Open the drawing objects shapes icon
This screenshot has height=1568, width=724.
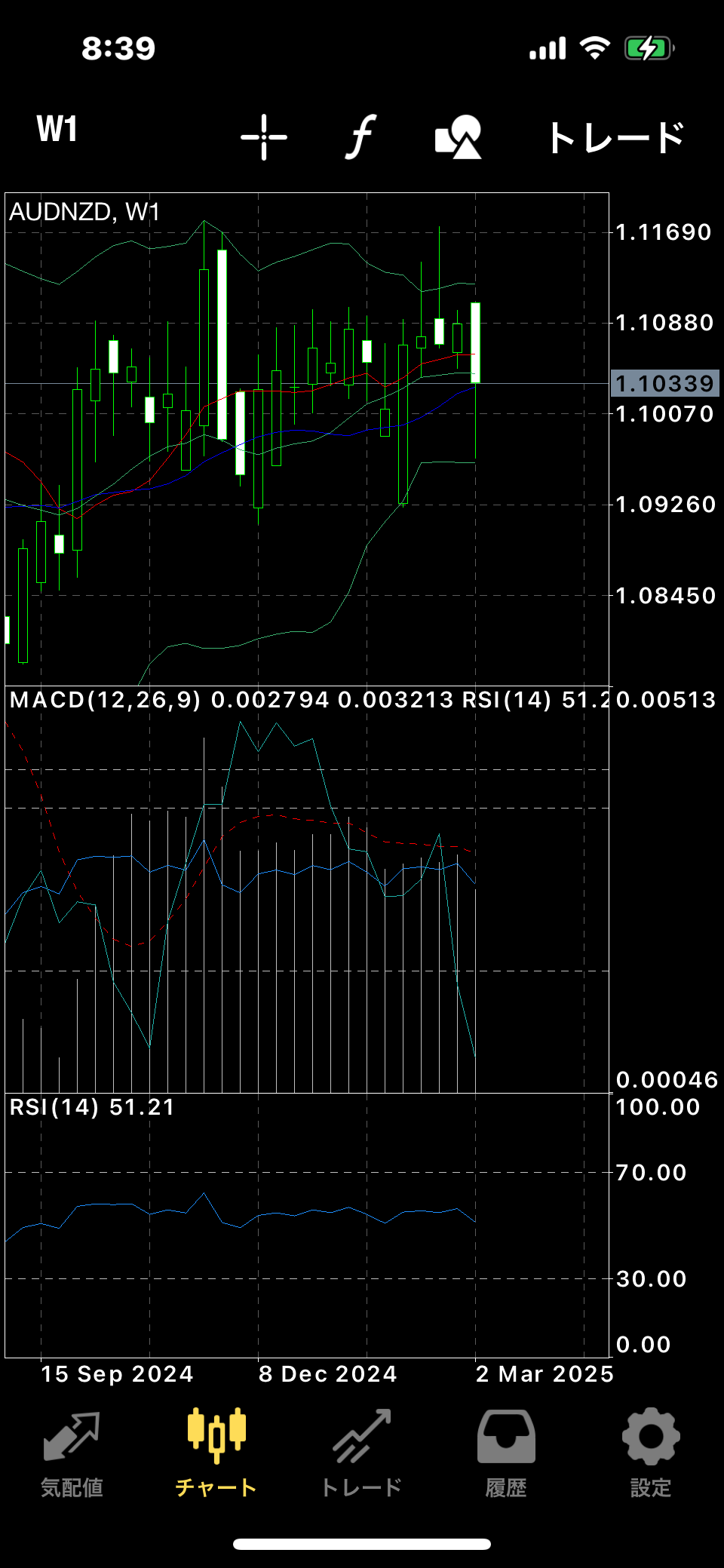click(459, 137)
